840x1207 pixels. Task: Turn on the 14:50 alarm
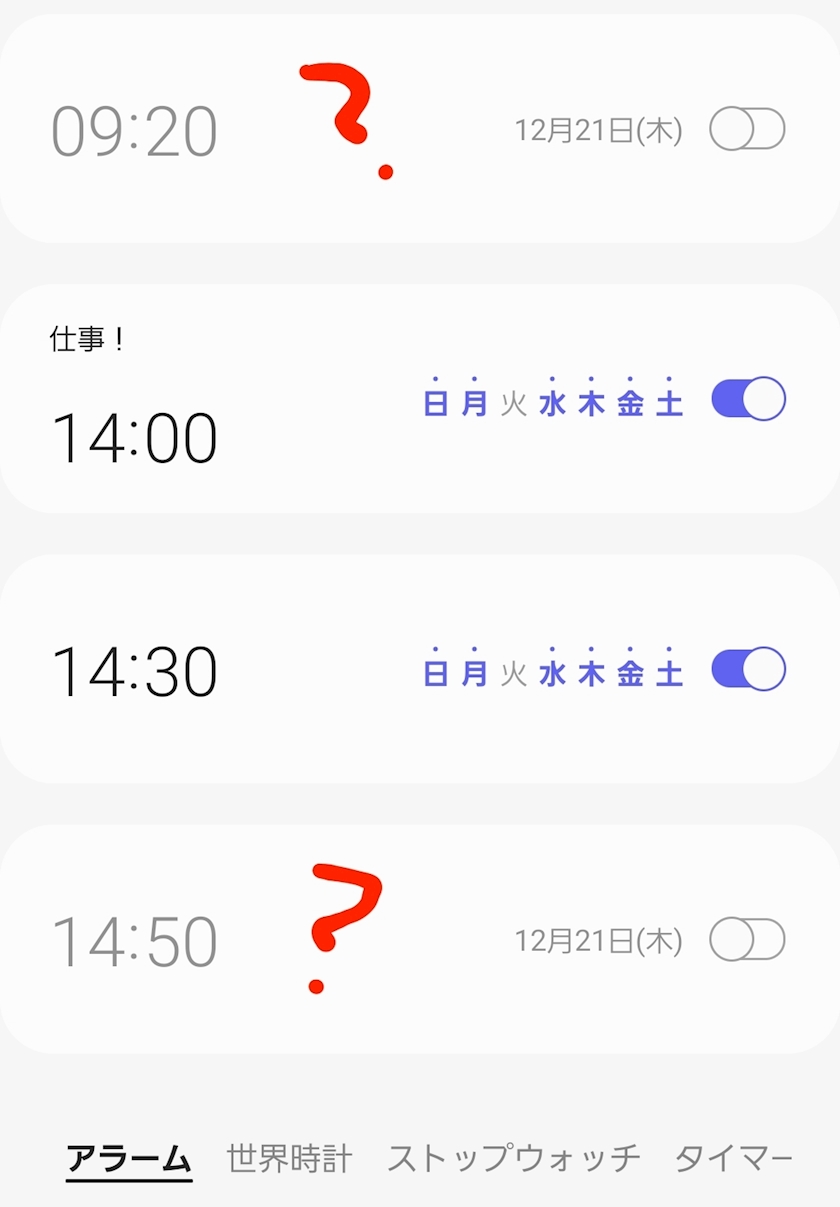pyautogui.click(x=747, y=940)
